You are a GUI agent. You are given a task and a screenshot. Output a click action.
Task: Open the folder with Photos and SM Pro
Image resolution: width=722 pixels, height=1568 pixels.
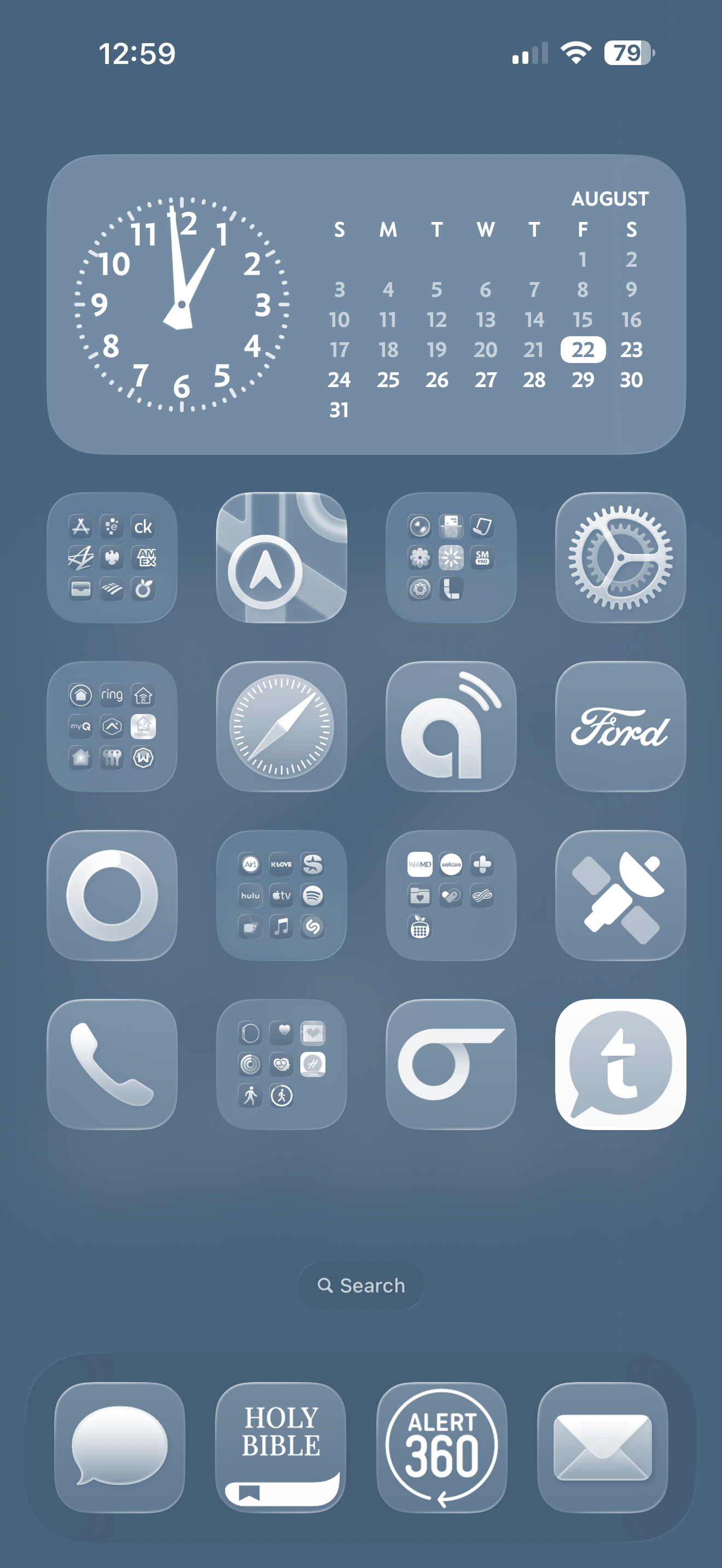[x=451, y=558]
